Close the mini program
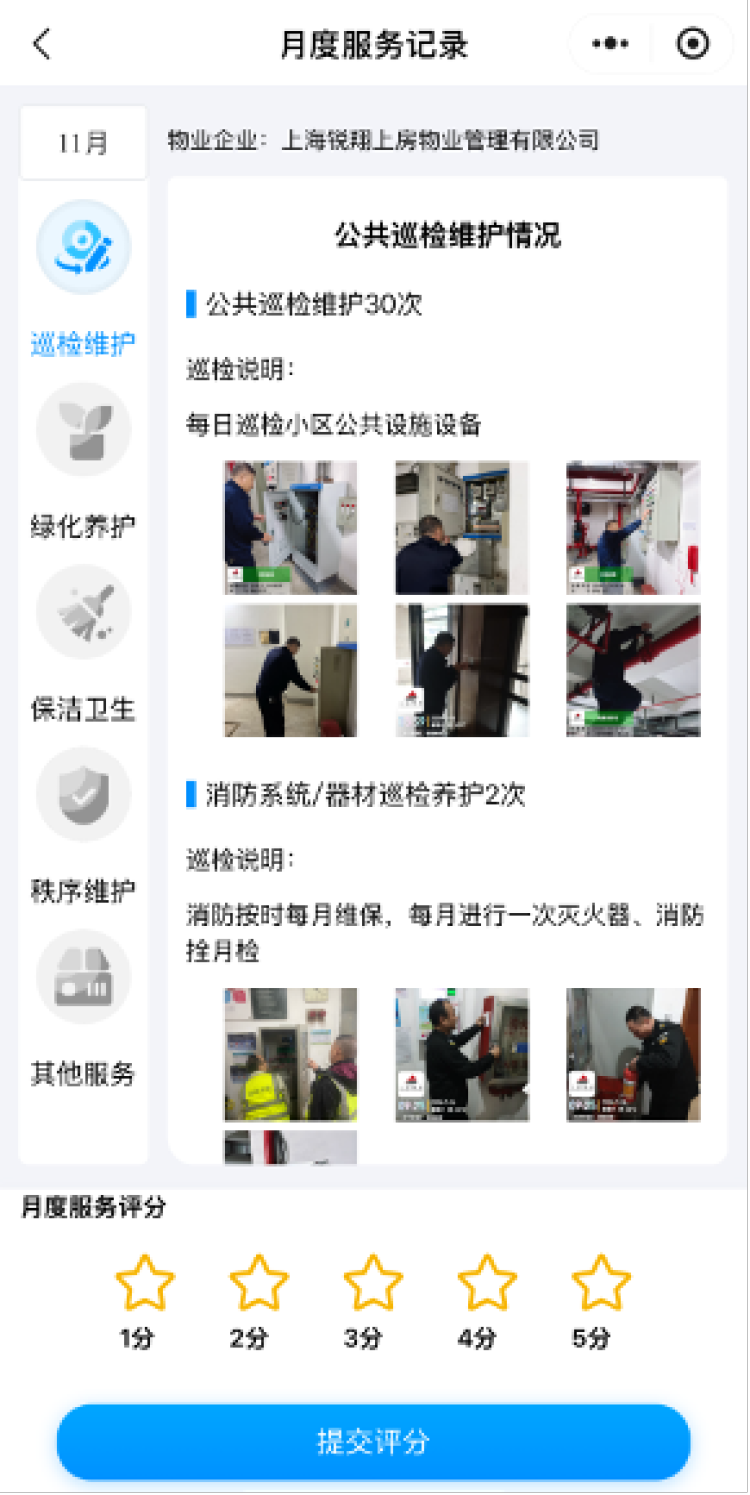The image size is (750, 1495). click(x=692, y=44)
